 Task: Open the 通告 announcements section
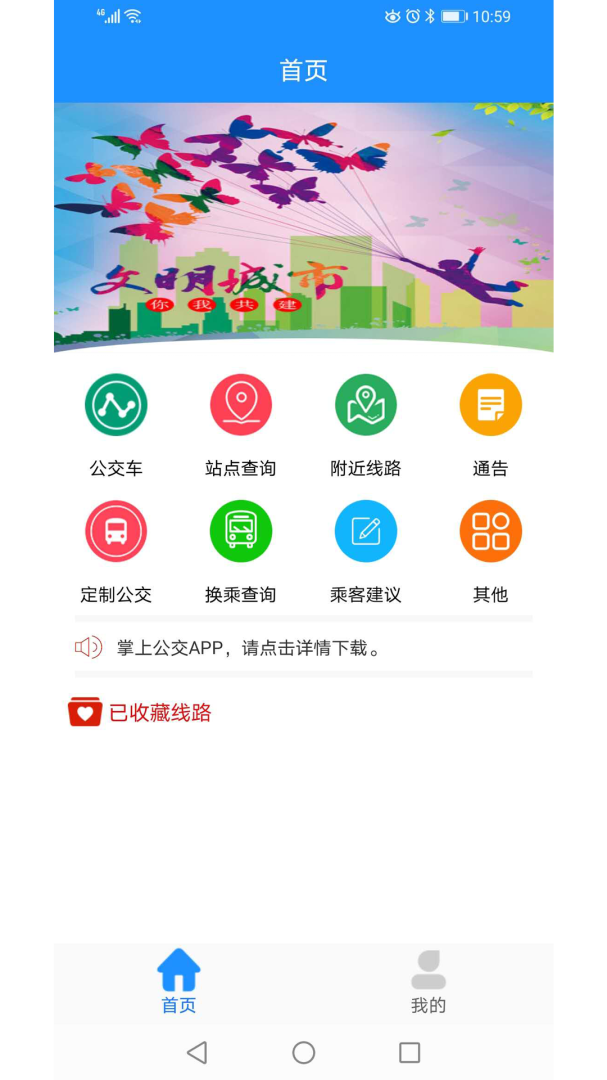tap(490, 405)
